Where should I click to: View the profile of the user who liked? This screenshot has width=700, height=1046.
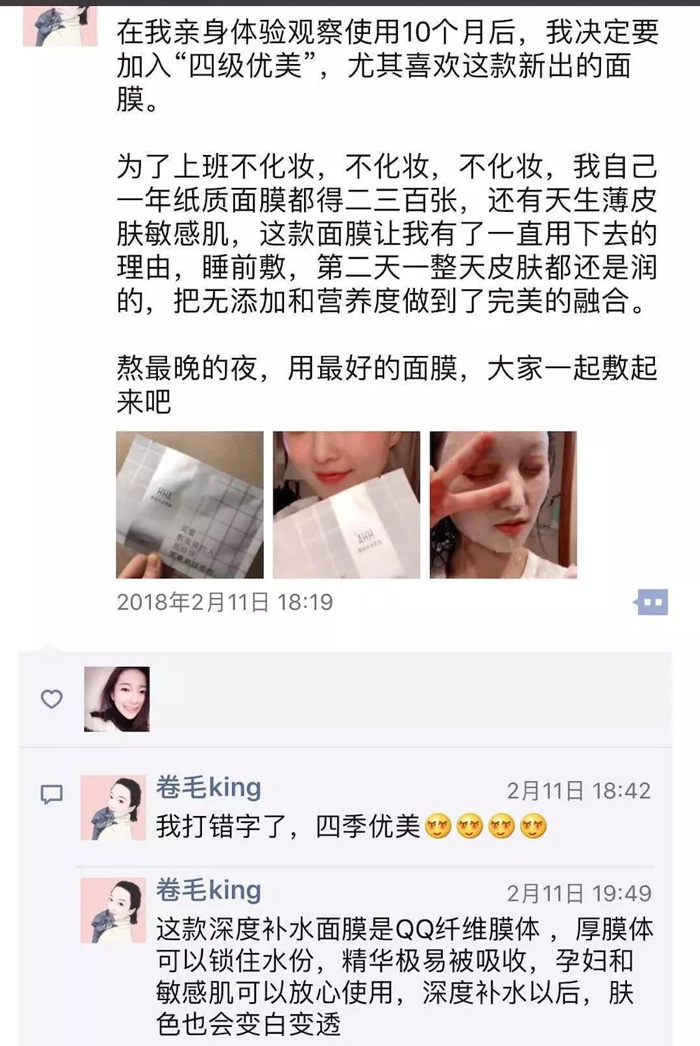pyautogui.click(x=117, y=699)
